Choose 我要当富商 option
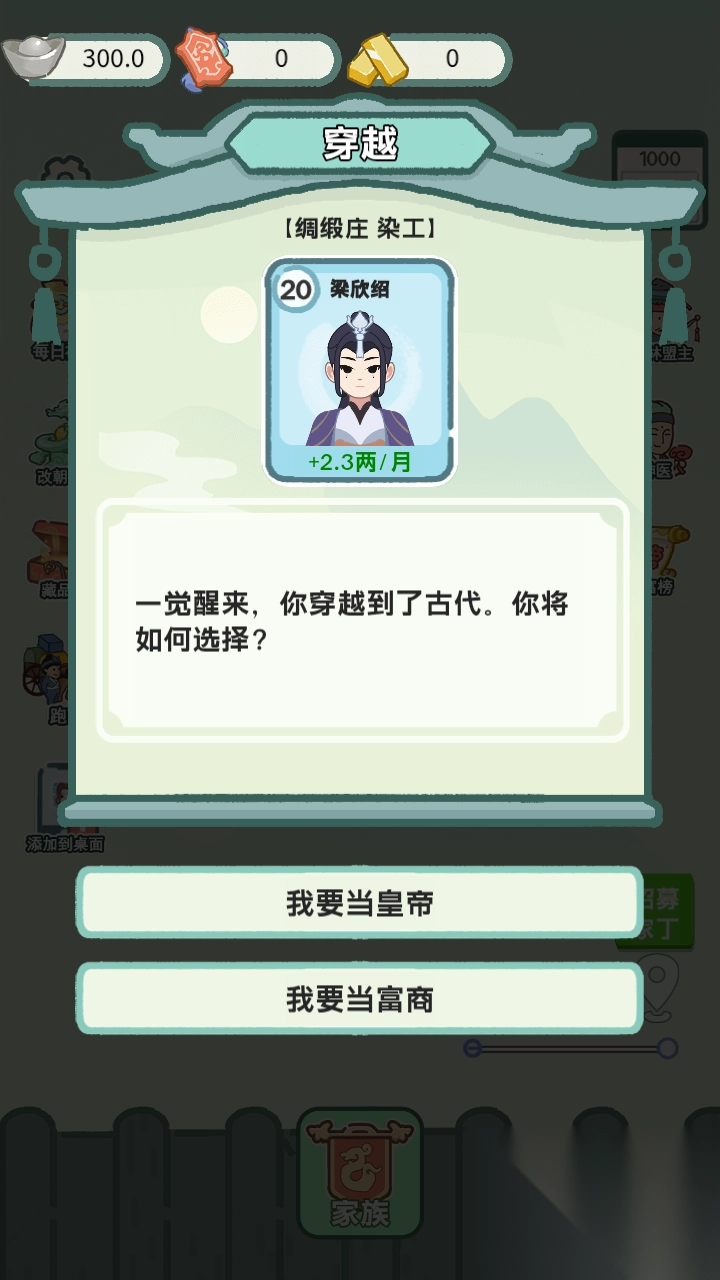This screenshot has height=1280, width=720. [x=360, y=999]
